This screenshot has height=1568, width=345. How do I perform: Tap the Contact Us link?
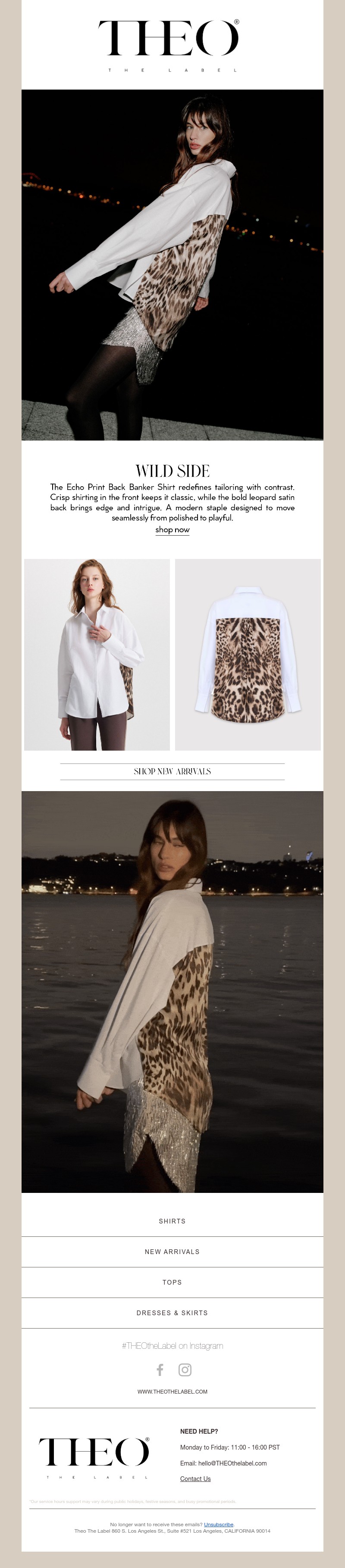[x=195, y=1478]
